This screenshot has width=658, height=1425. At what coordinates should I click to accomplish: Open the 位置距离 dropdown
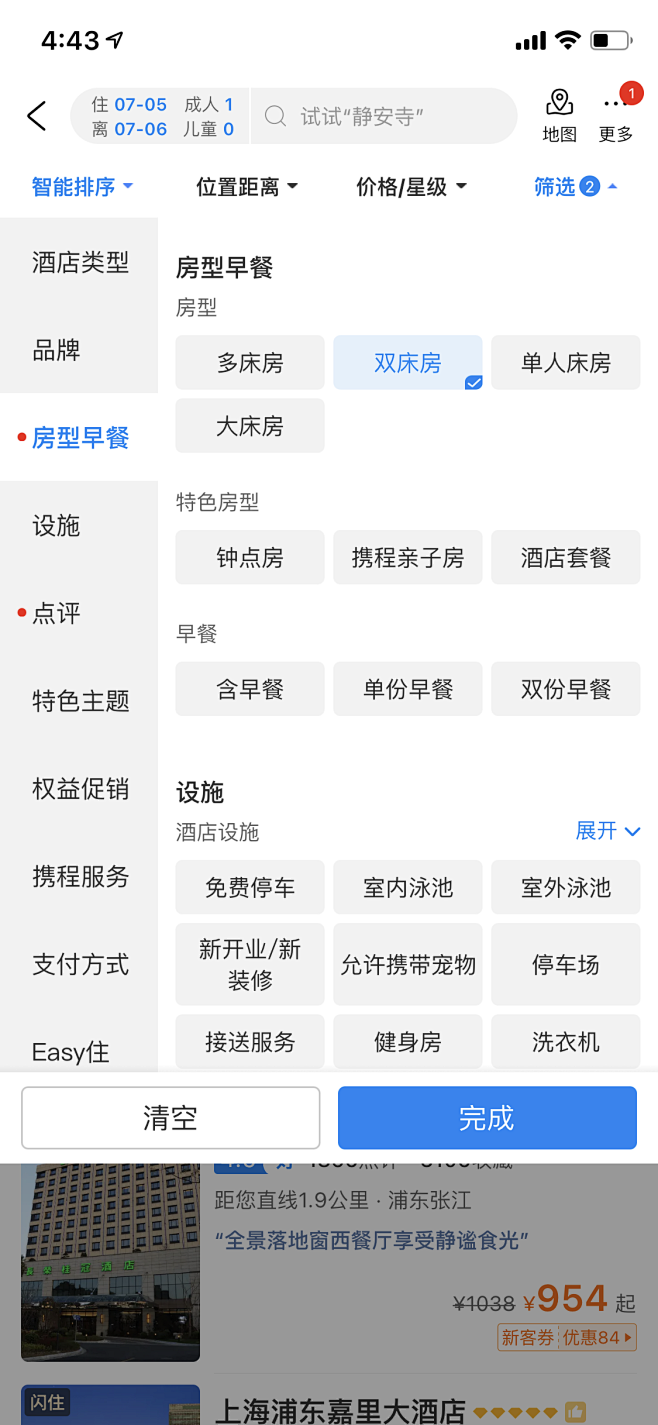pos(247,186)
